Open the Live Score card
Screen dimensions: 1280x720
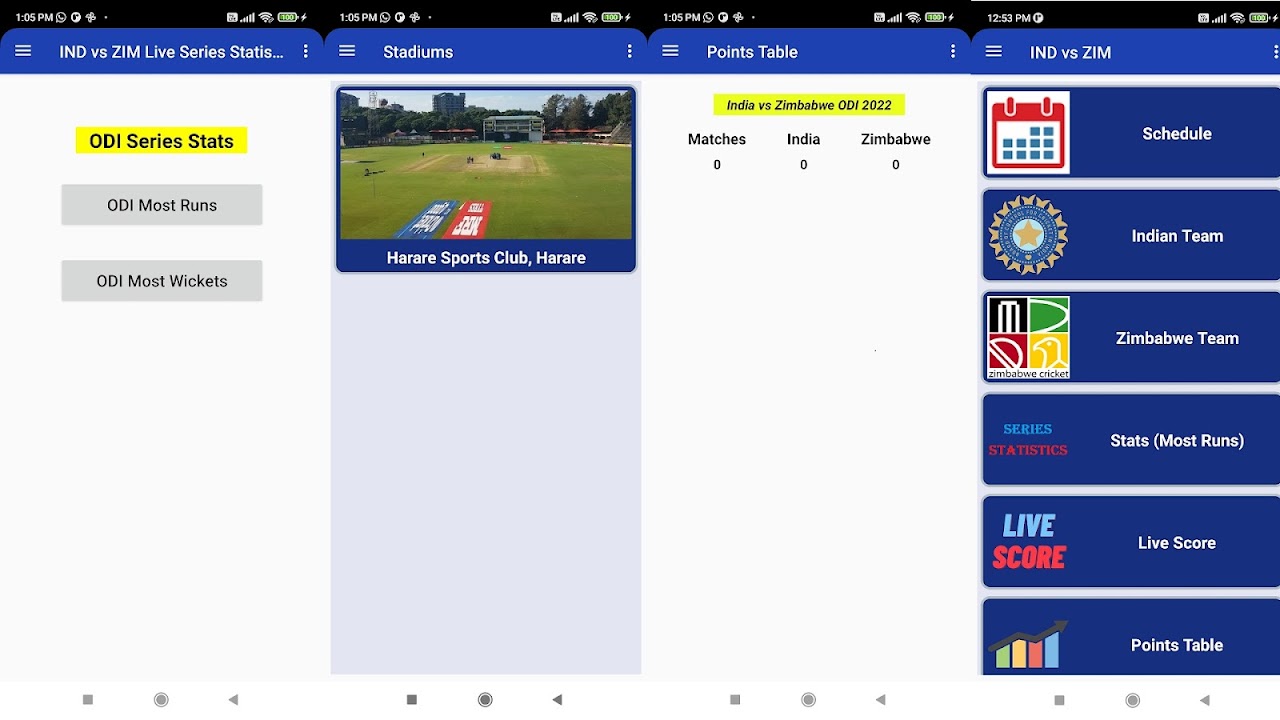(x=1131, y=543)
